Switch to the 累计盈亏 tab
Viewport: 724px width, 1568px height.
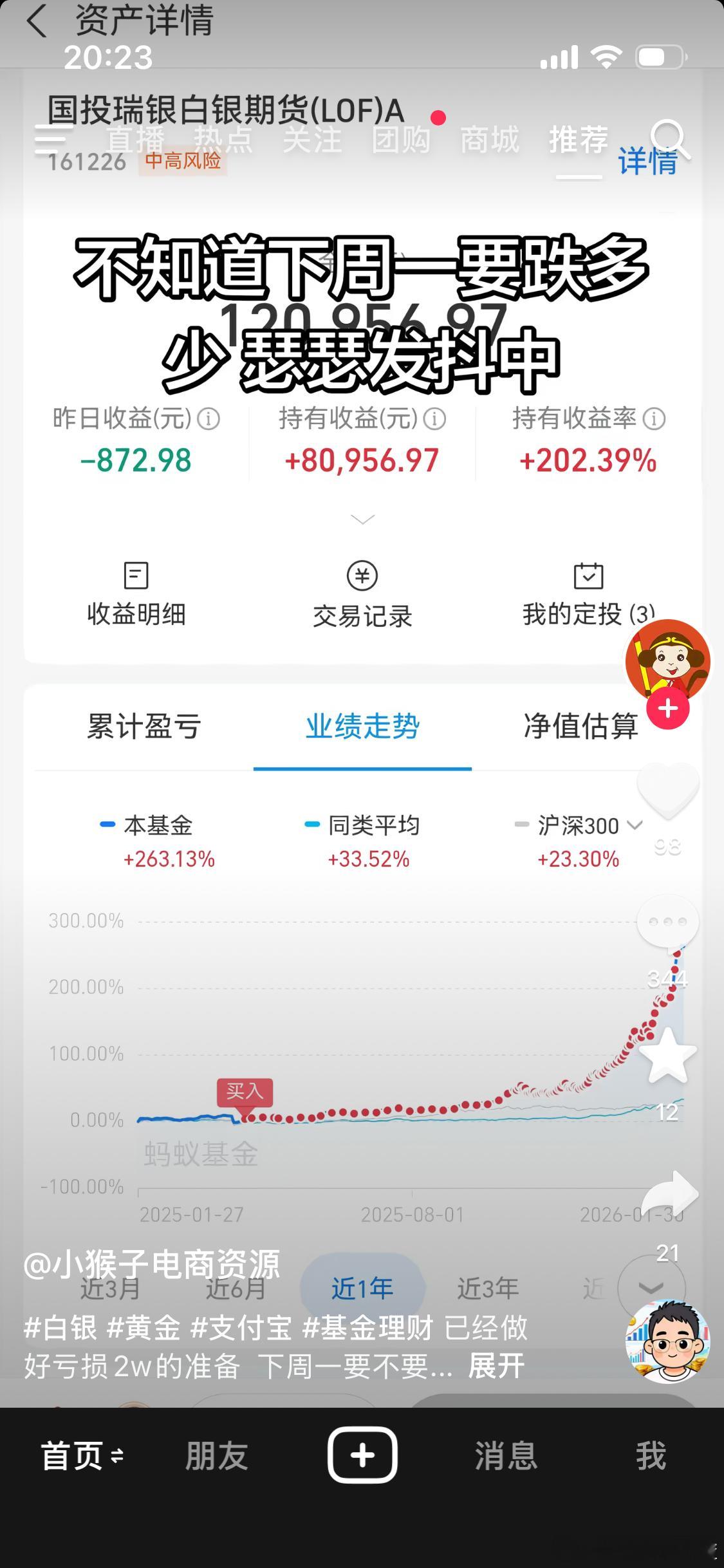(143, 726)
